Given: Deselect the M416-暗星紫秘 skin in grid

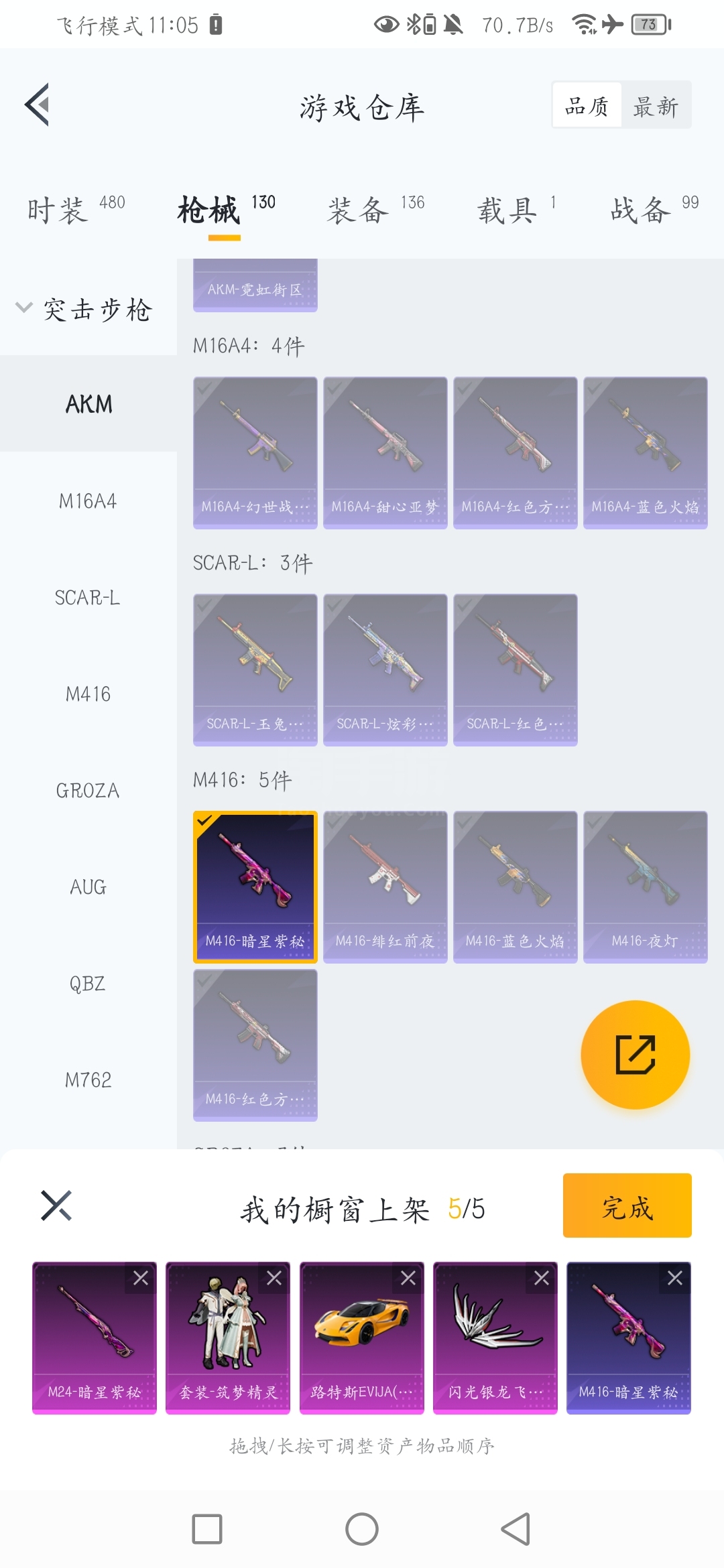Looking at the screenshot, I should point(255,887).
